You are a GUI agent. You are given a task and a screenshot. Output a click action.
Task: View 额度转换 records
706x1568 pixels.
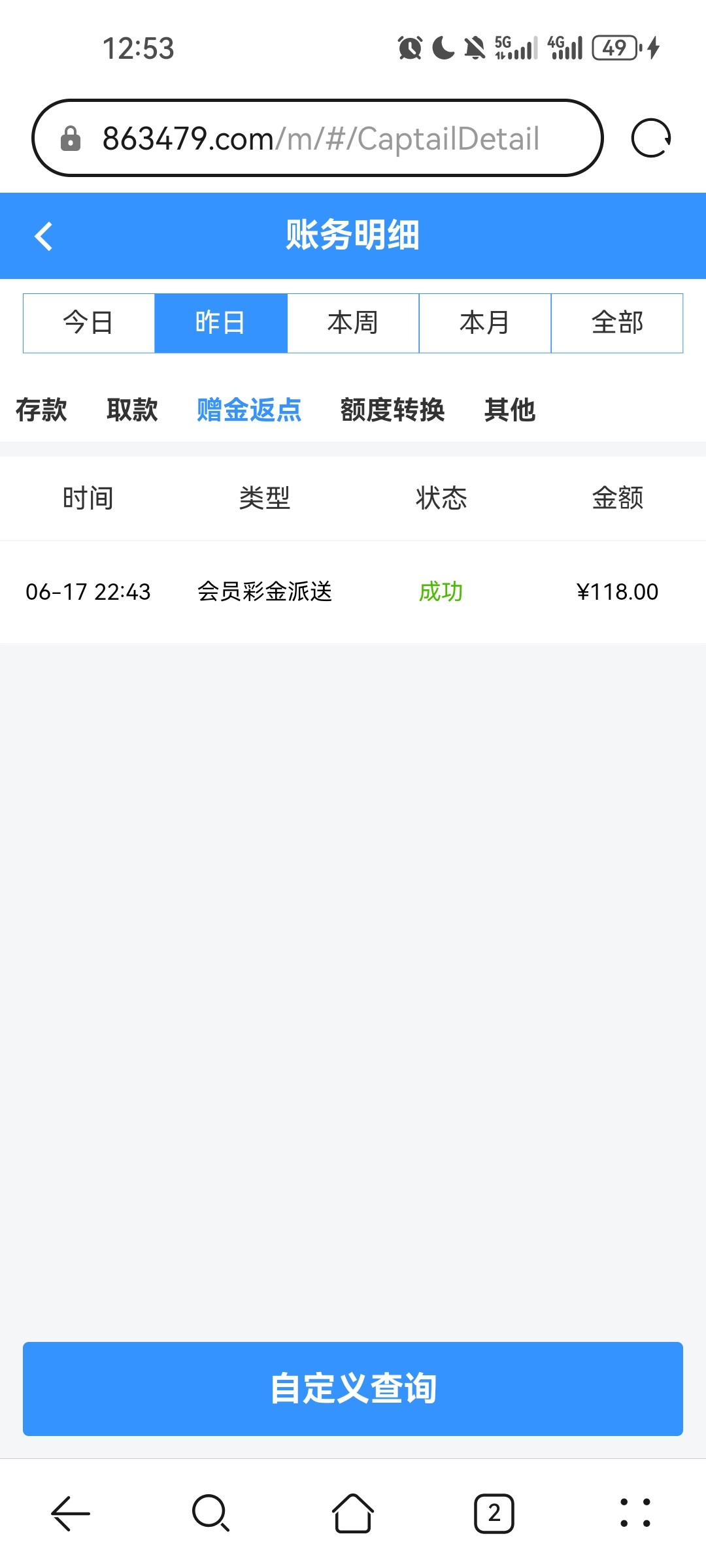click(x=392, y=410)
